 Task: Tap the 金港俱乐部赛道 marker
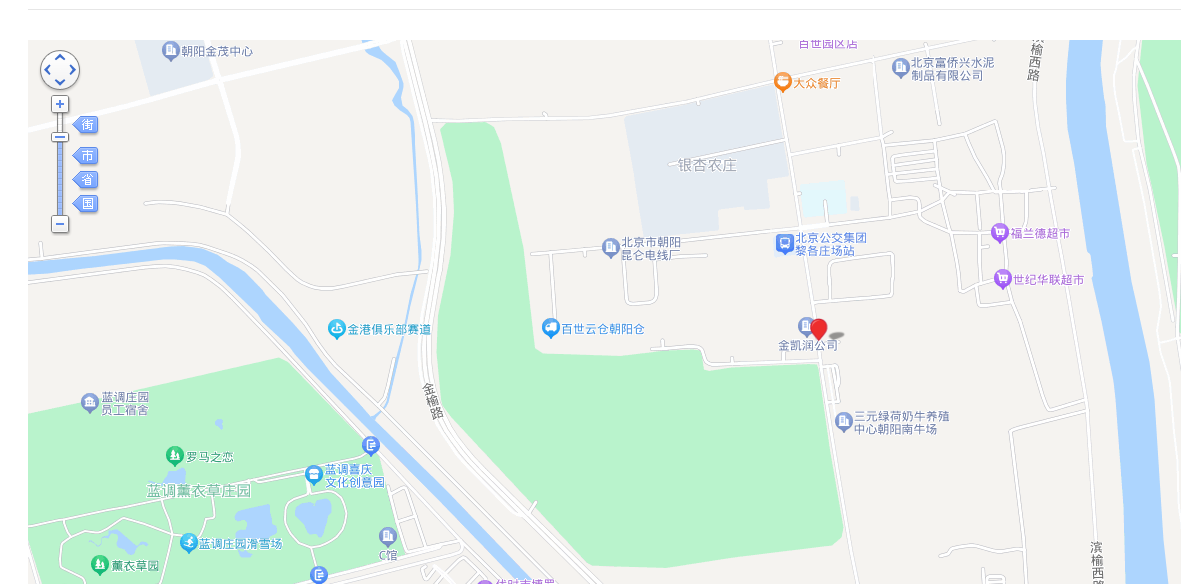337,328
